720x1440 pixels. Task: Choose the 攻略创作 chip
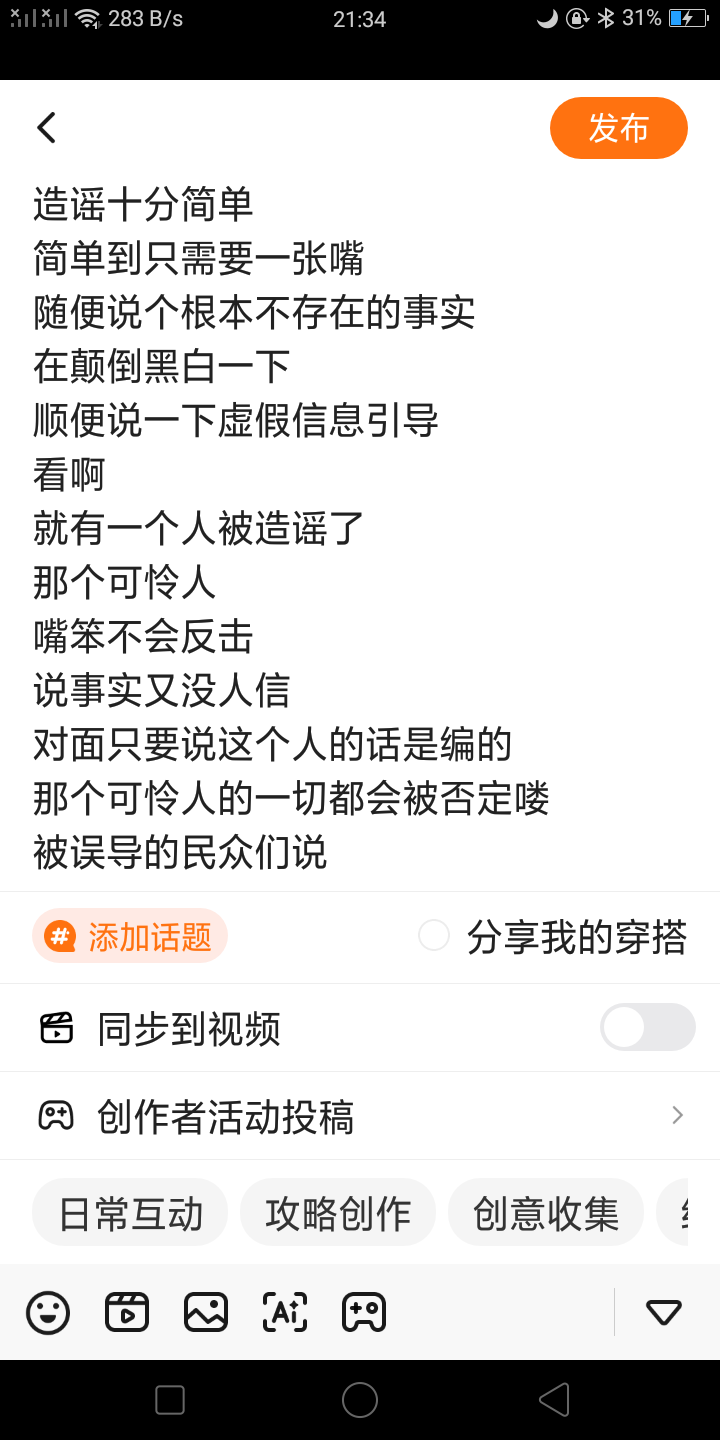(x=338, y=1213)
